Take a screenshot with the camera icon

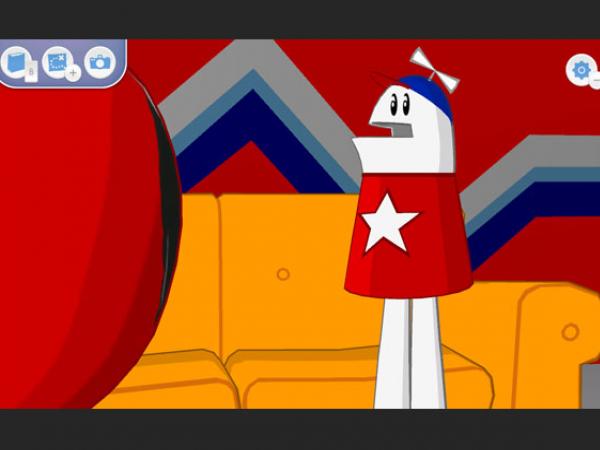tap(99, 63)
